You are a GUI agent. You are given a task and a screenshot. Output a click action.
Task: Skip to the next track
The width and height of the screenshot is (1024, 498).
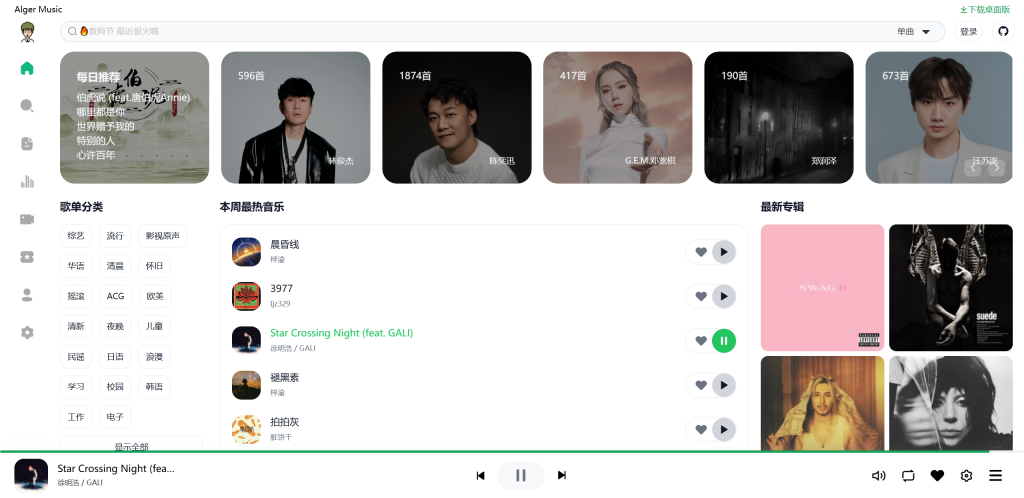coord(562,475)
